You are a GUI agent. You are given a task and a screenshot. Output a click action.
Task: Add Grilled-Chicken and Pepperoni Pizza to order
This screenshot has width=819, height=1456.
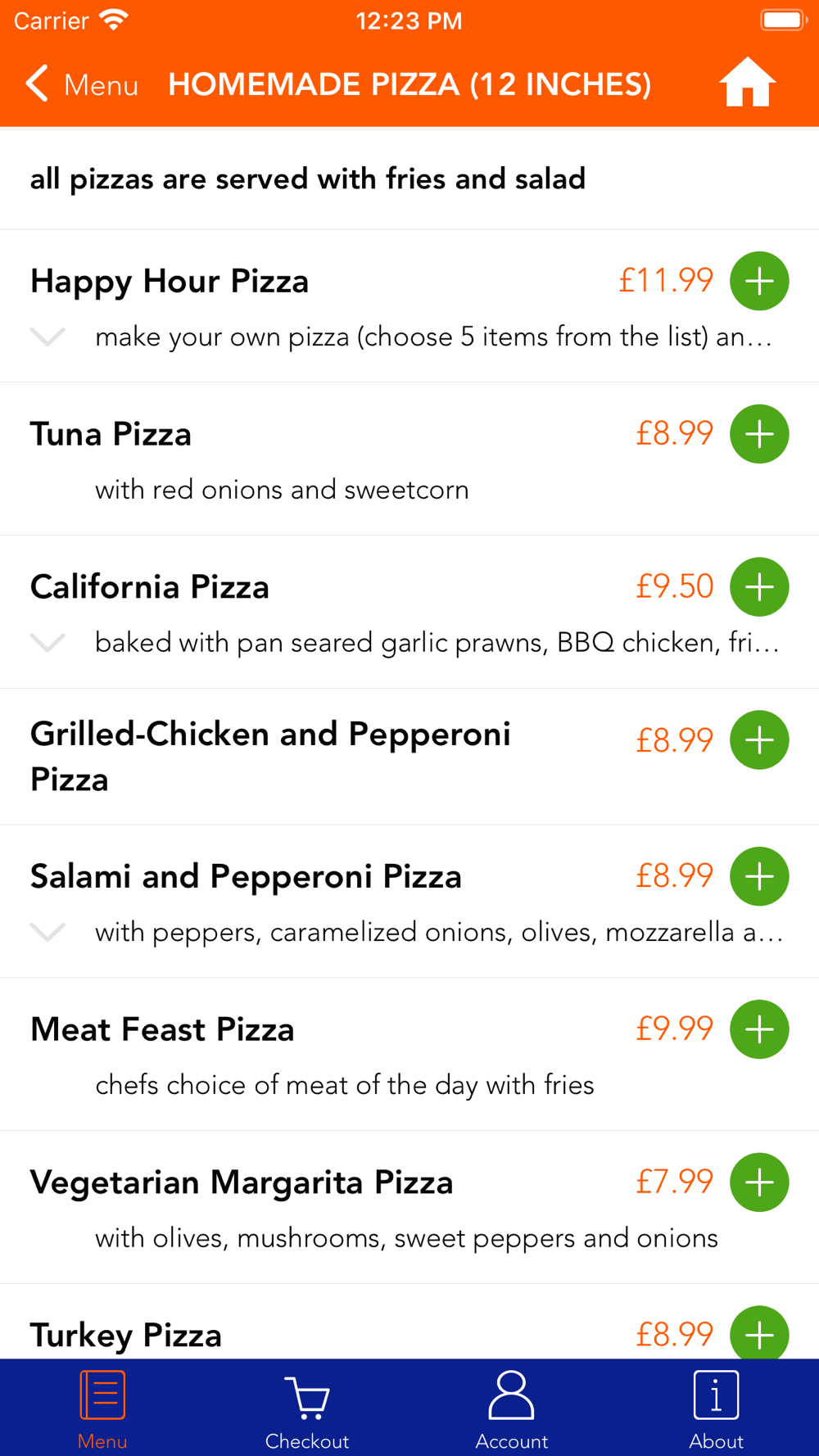click(x=759, y=740)
